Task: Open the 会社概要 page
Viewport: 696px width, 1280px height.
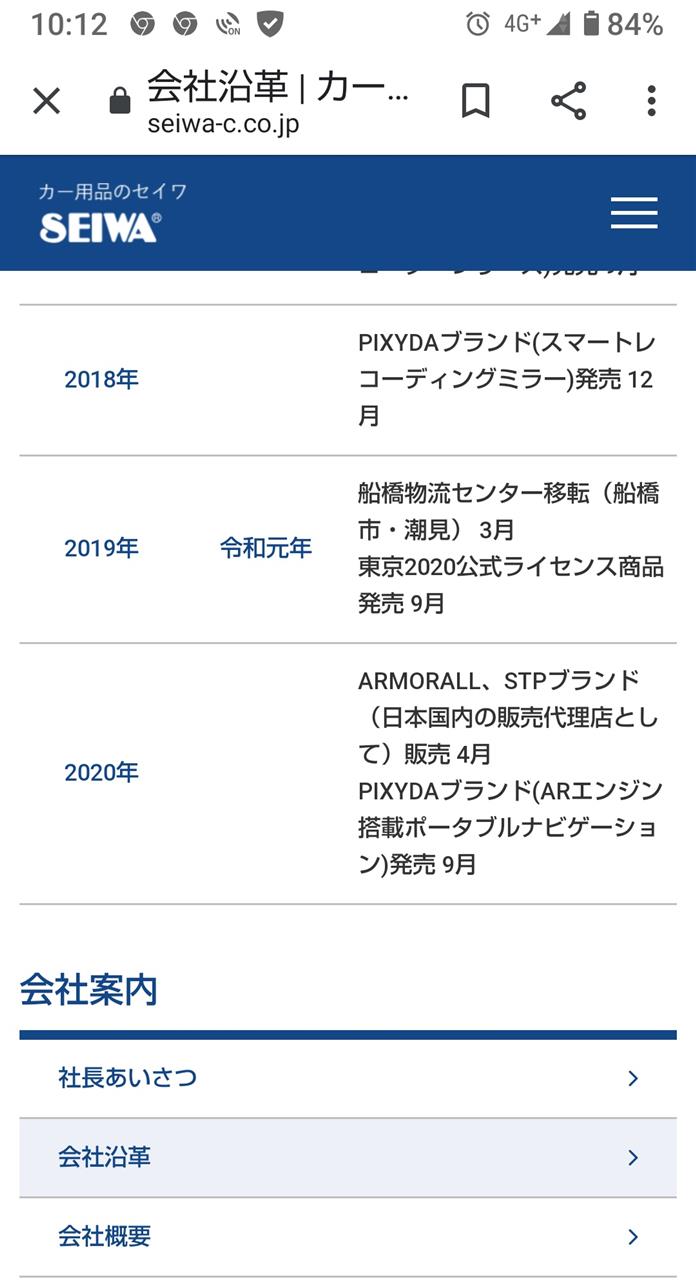Action: pyautogui.click(x=348, y=1237)
